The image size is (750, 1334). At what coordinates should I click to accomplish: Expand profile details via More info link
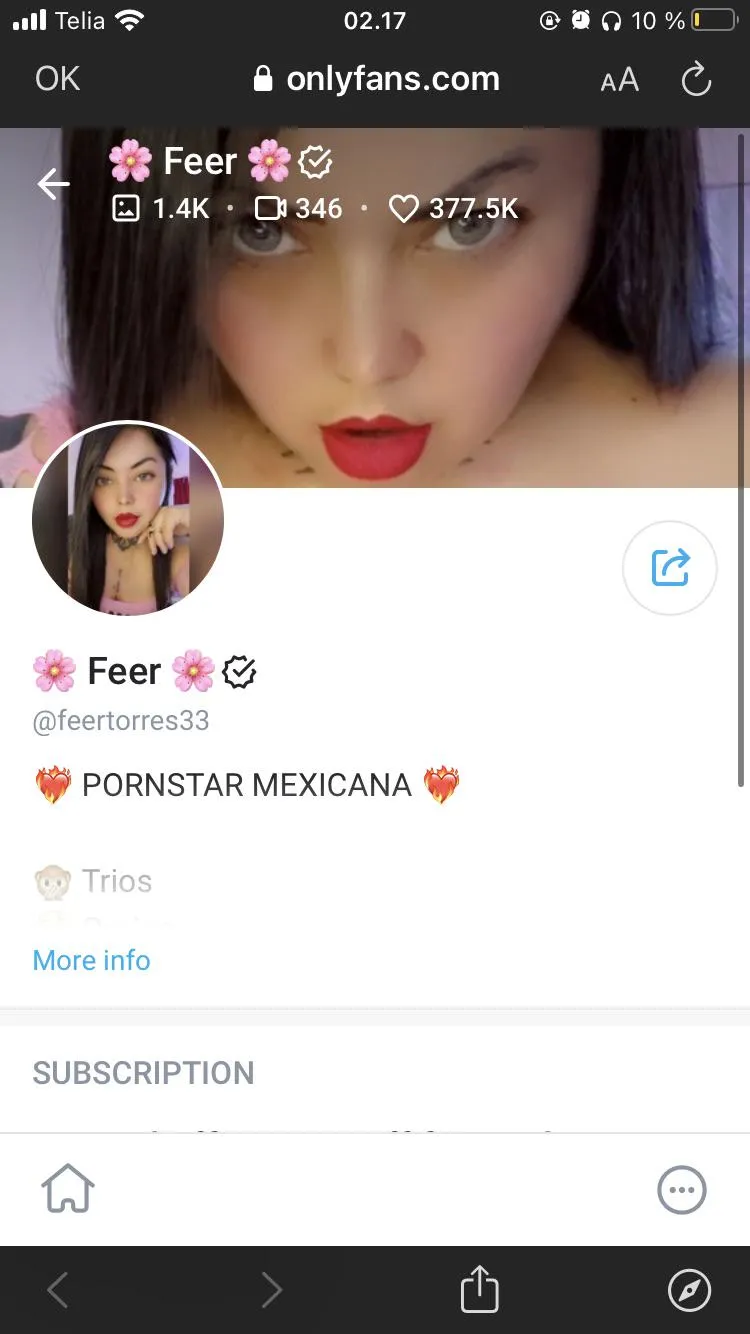pos(91,960)
